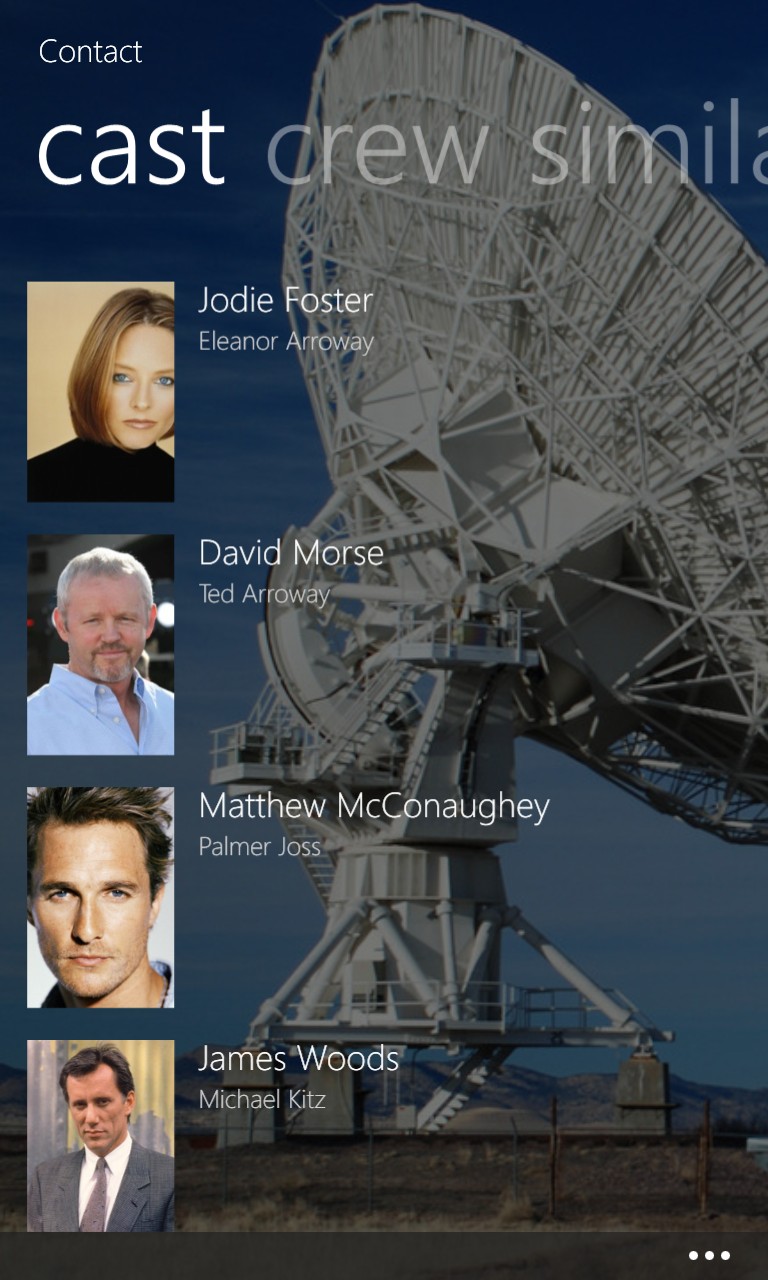Switch to the crew tab
Viewport: 768px width, 1280px height.
(x=377, y=149)
